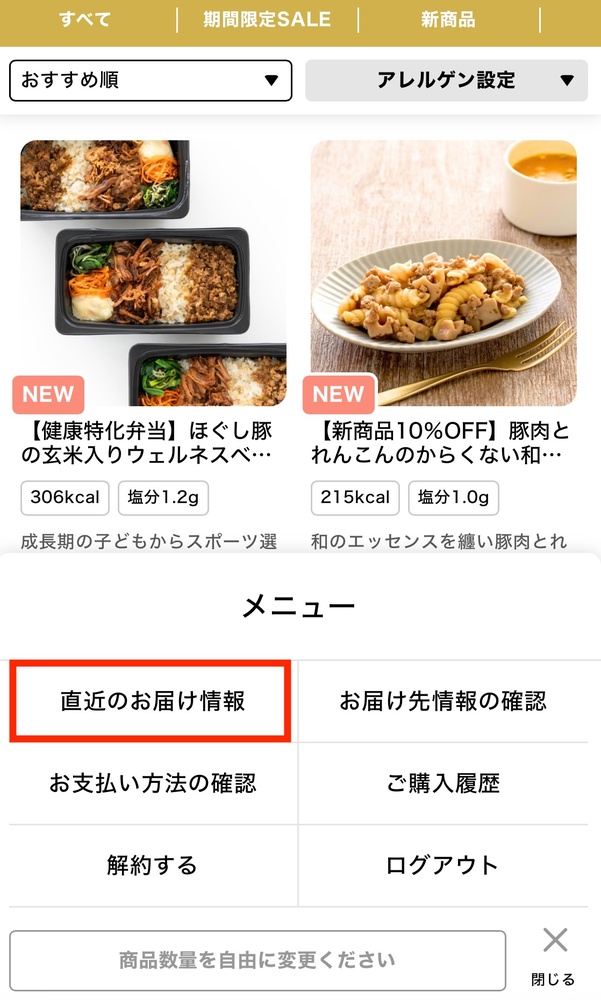This screenshot has width=601, height=1000.
Task: Tap the 商品数量を自由に変更ください button
Action: coord(257,960)
